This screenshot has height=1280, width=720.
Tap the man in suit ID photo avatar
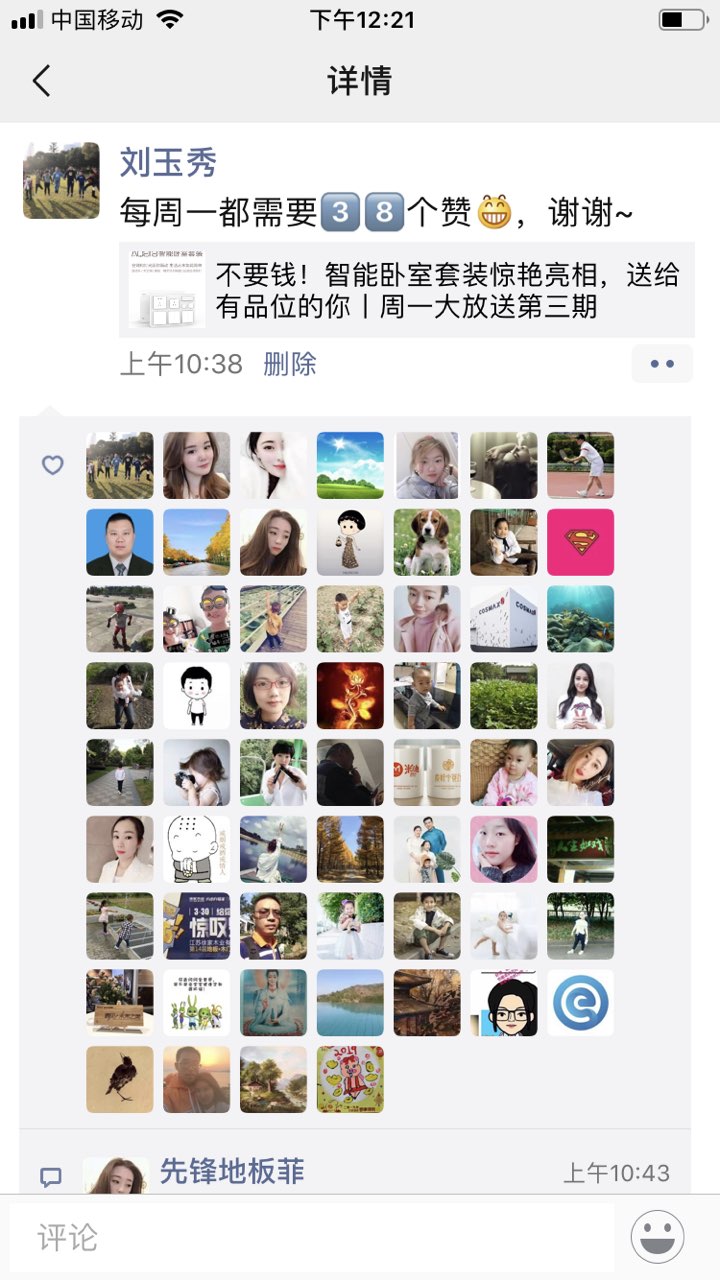(120, 542)
